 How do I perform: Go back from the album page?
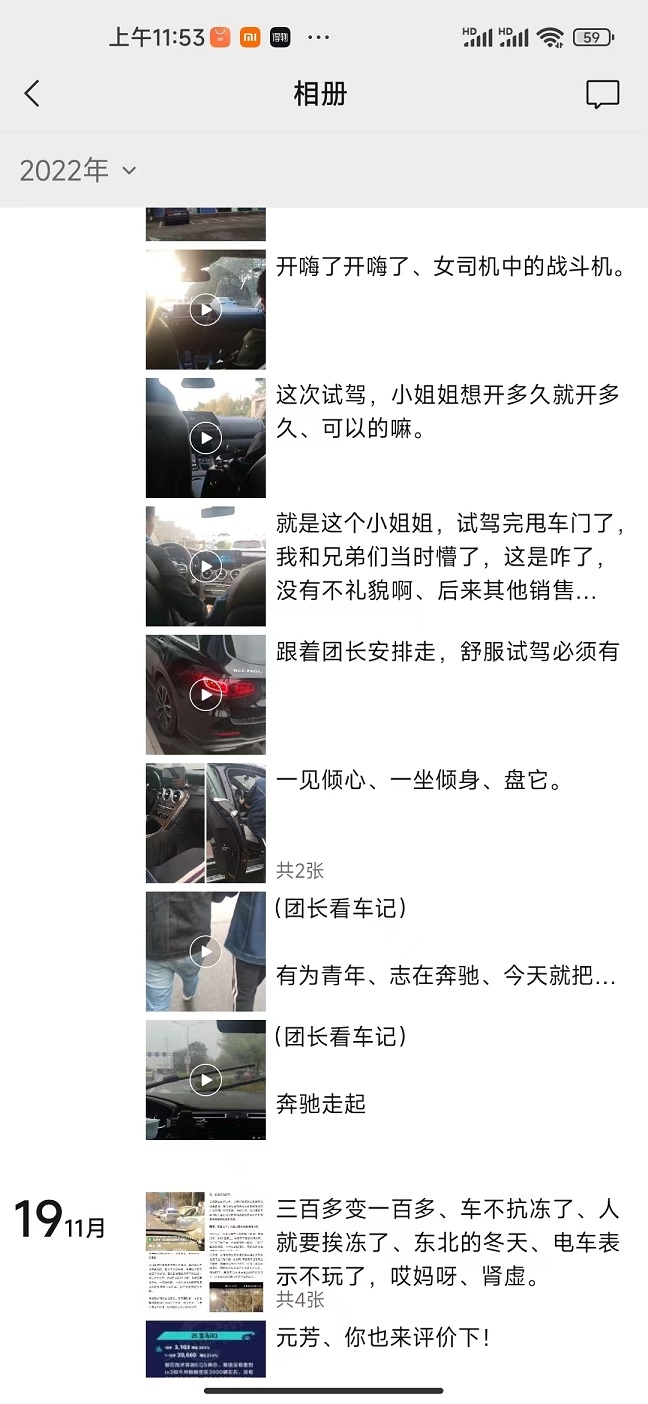(x=32, y=94)
